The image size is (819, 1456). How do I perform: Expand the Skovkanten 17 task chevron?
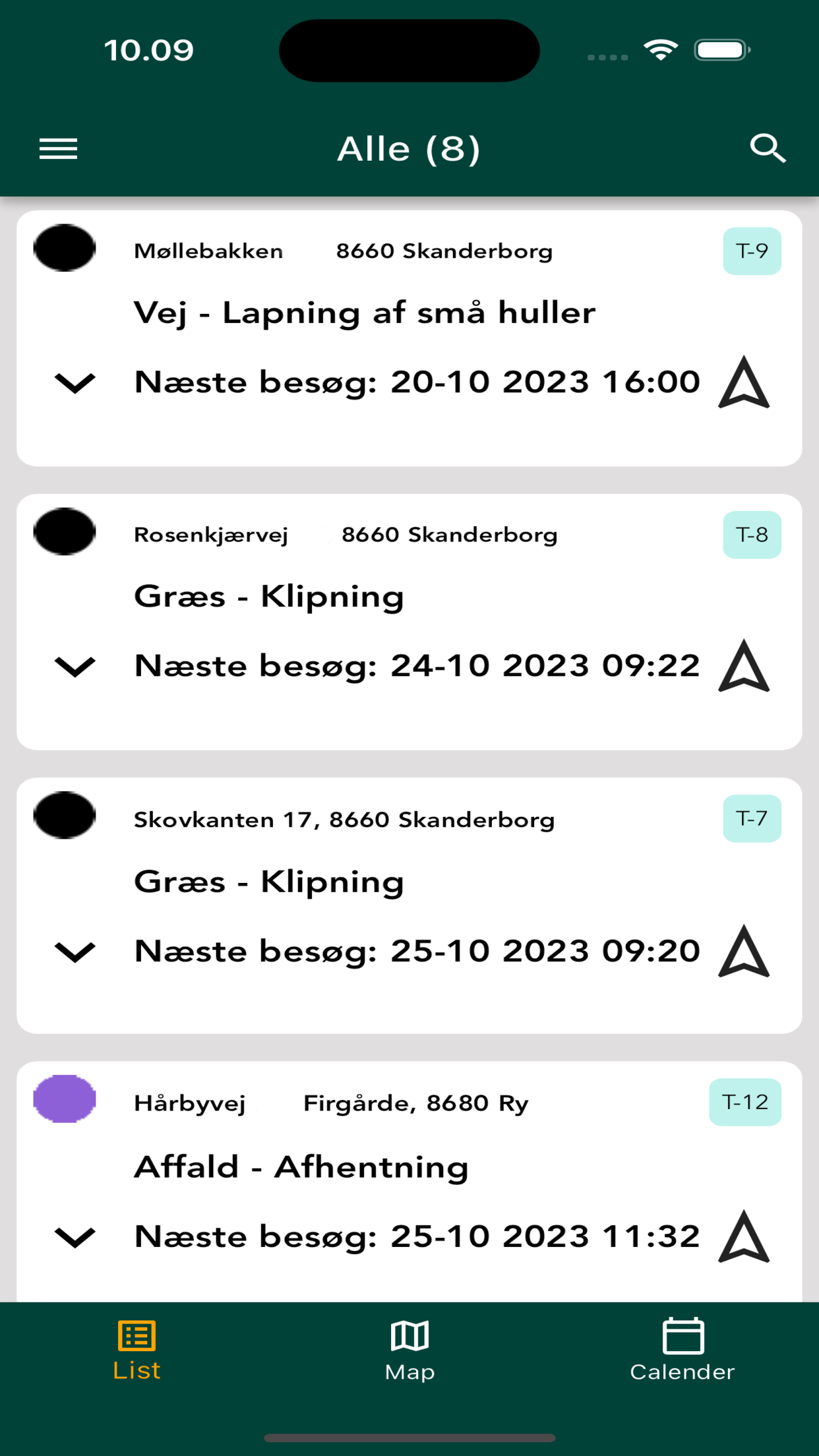click(75, 952)
